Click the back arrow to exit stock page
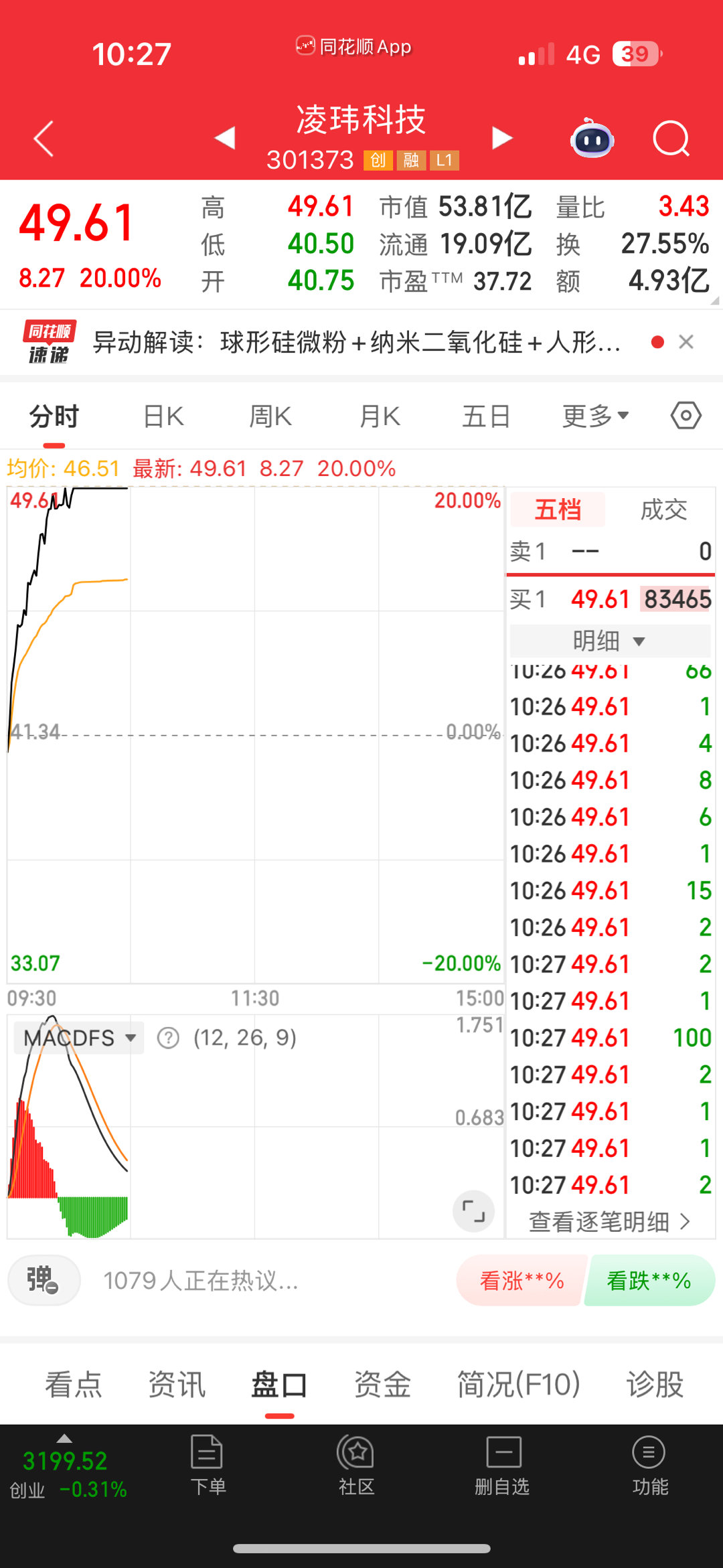This screenshot has height=1568, width=723. (x=42, y=137)
